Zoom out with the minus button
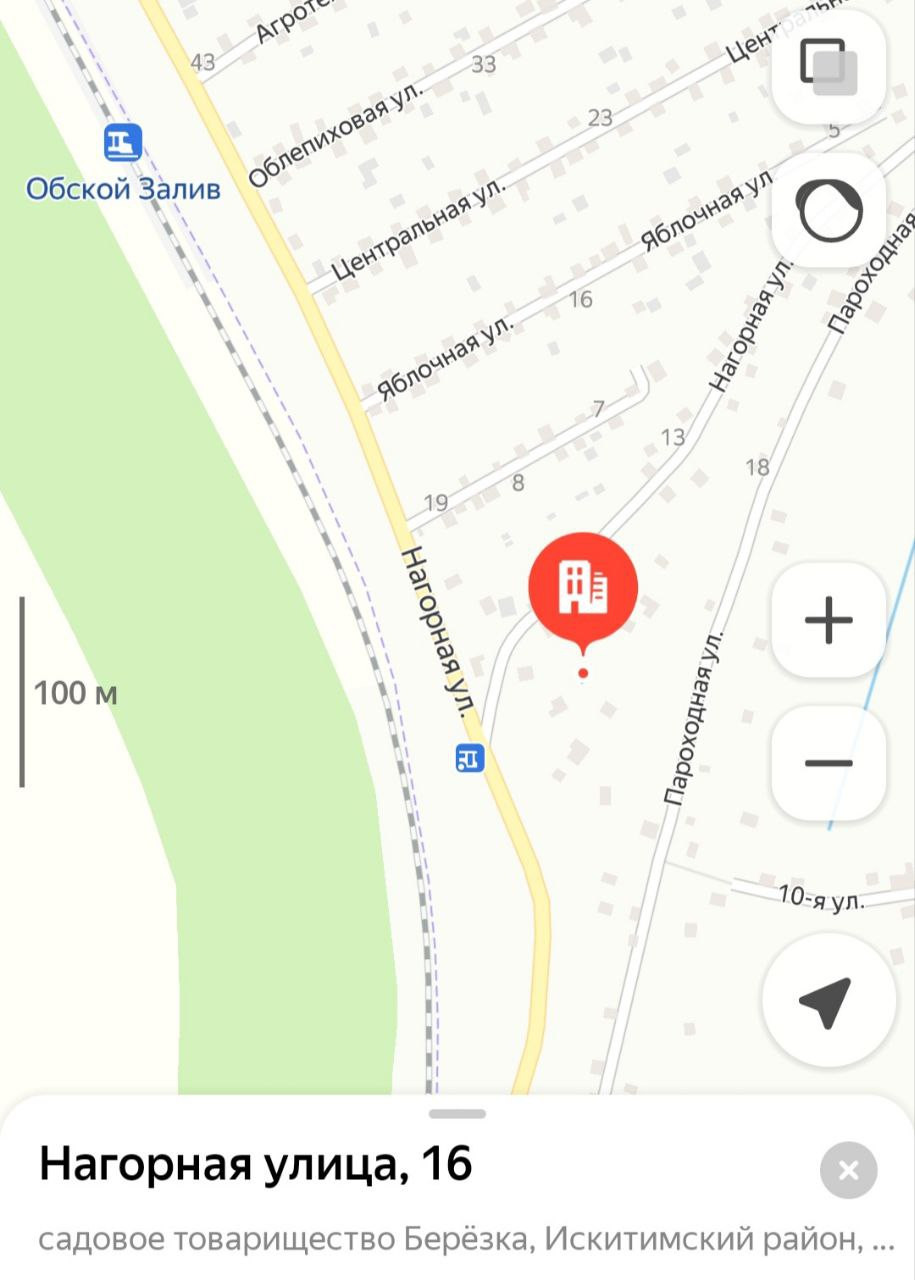Viewport: 915px width, 1280px height. coord(828,764)
